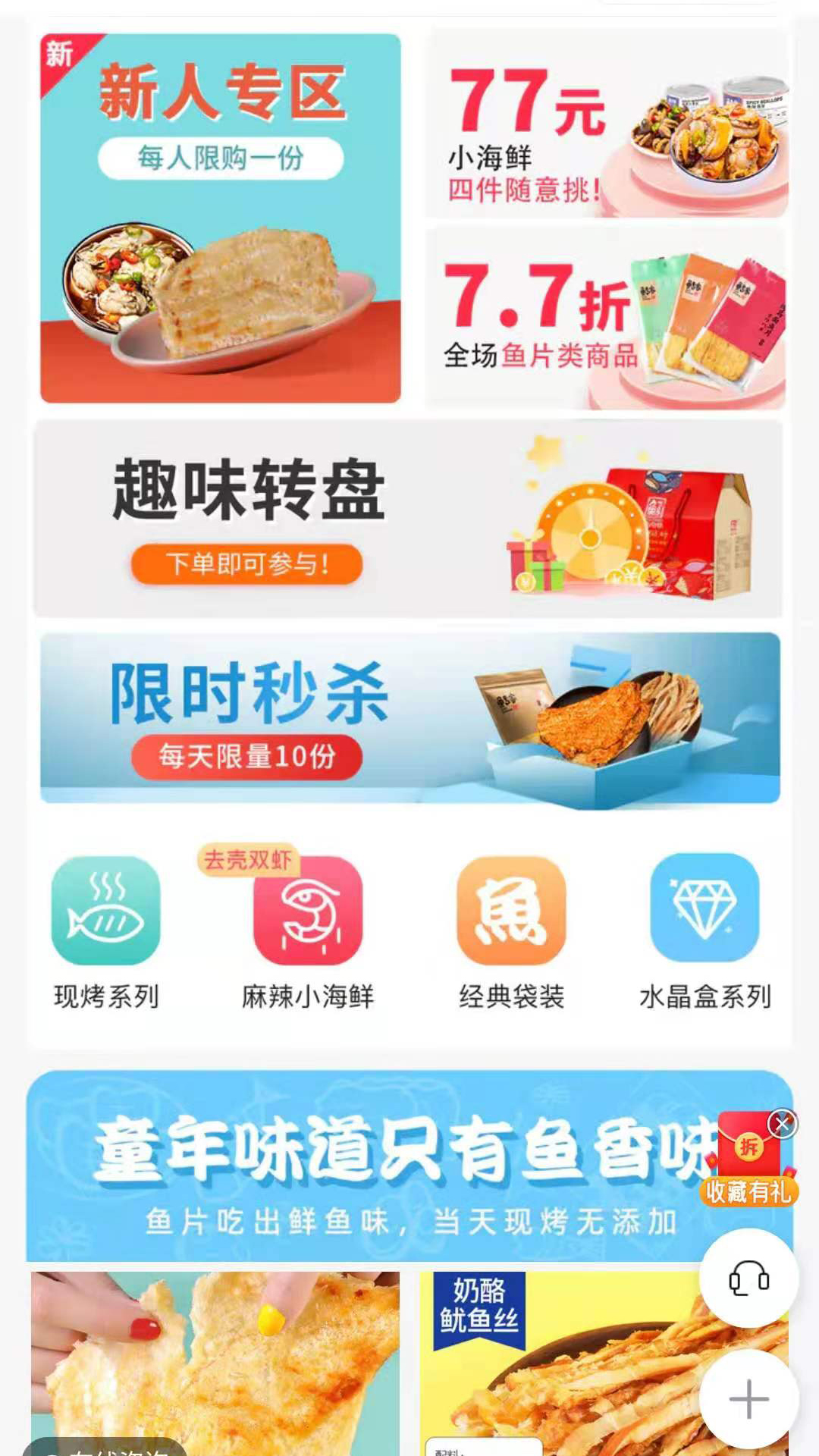This screenshot has height=1456, width=819.
Task: Select the 麻辣小海鲜 category
Action: [307, 931]
